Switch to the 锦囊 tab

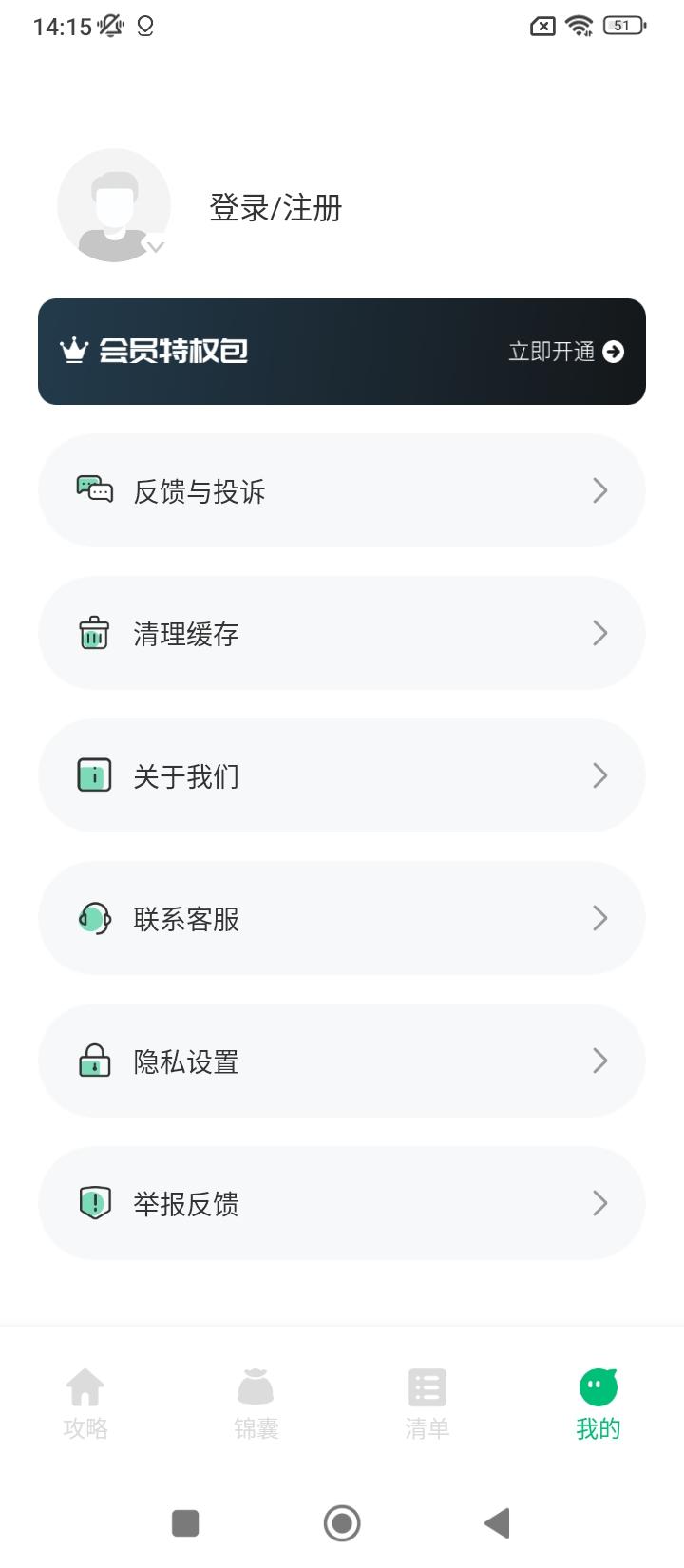pyautogui.click(x=256, y=1404)
